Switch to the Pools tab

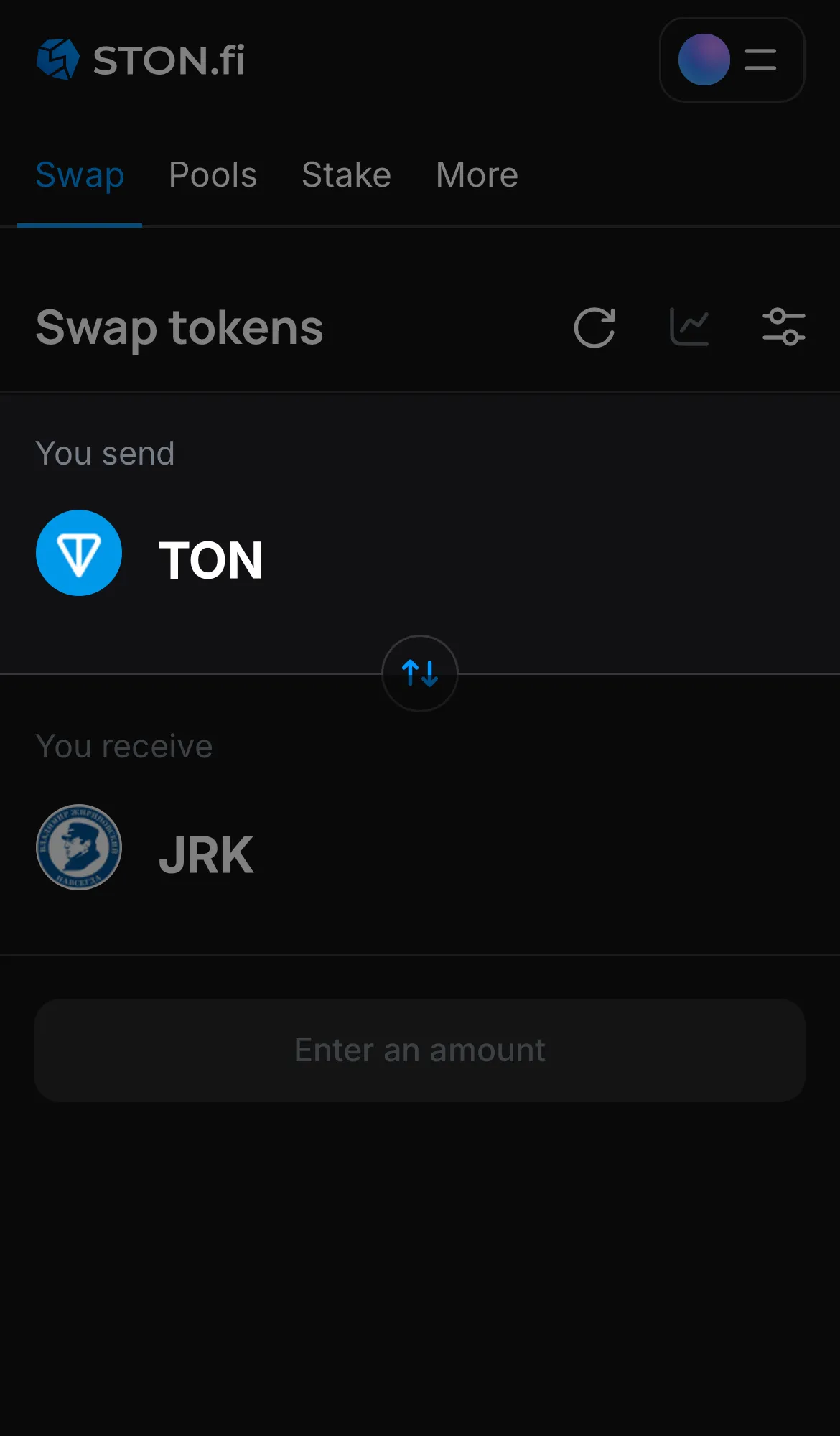pyautogui.click(x=213, y=174)
